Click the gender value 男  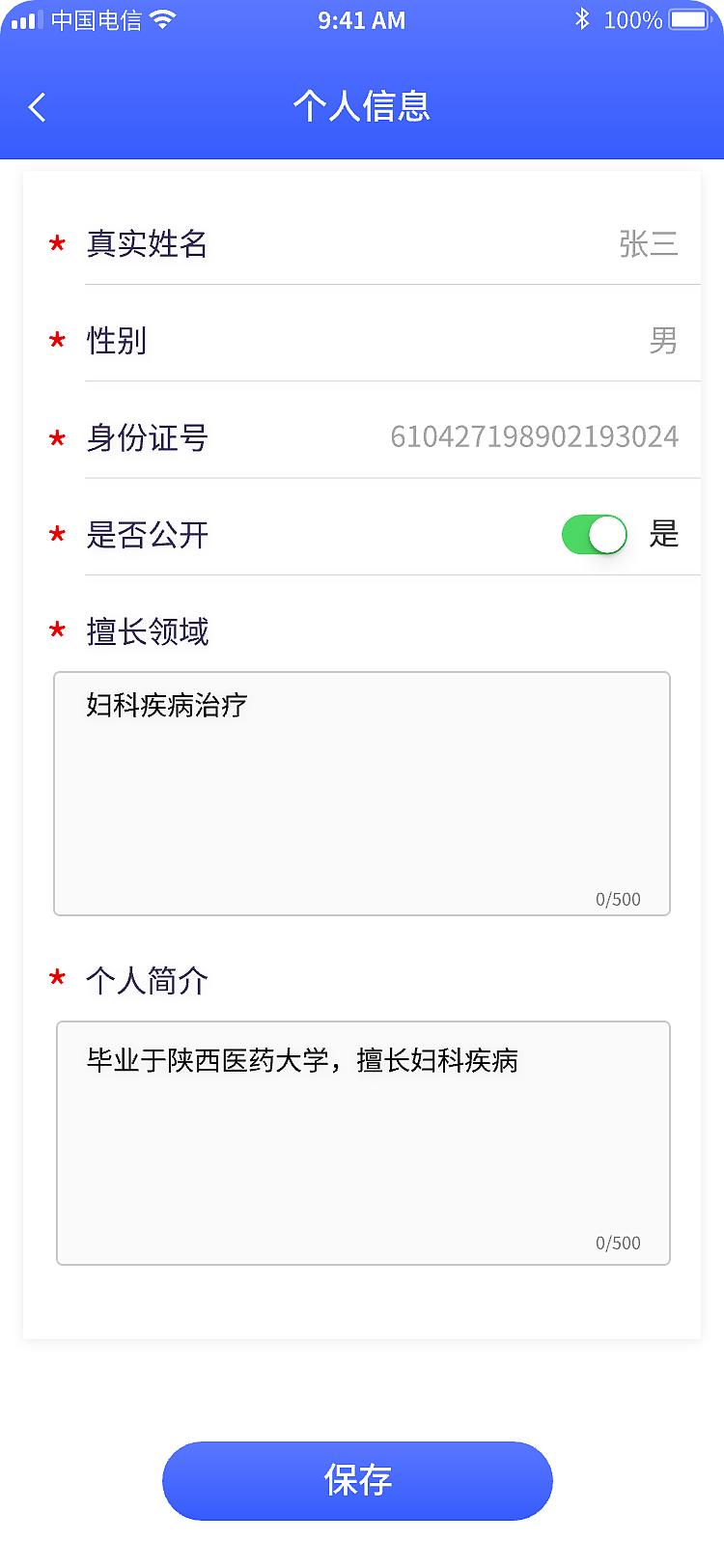pyautogui.click(x=663, y=341)
